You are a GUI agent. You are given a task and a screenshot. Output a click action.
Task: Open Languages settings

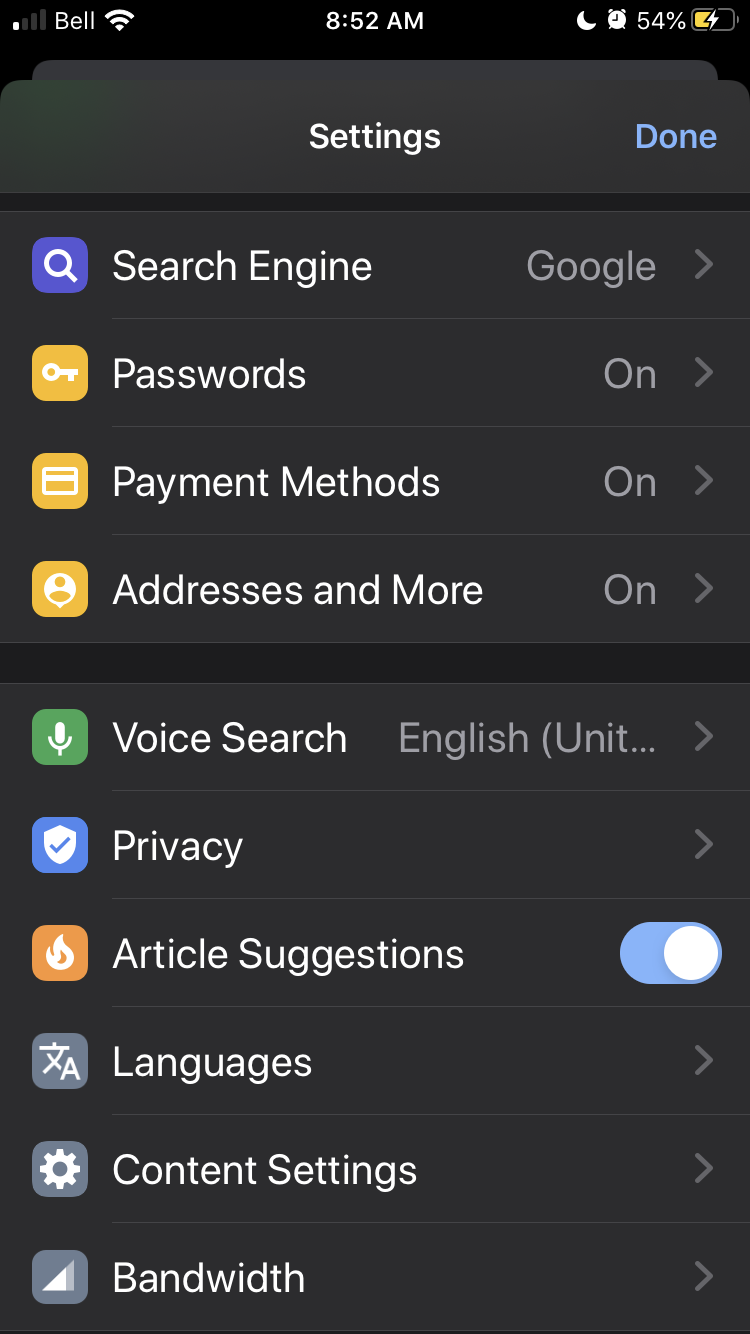[x=375, y=1062]
